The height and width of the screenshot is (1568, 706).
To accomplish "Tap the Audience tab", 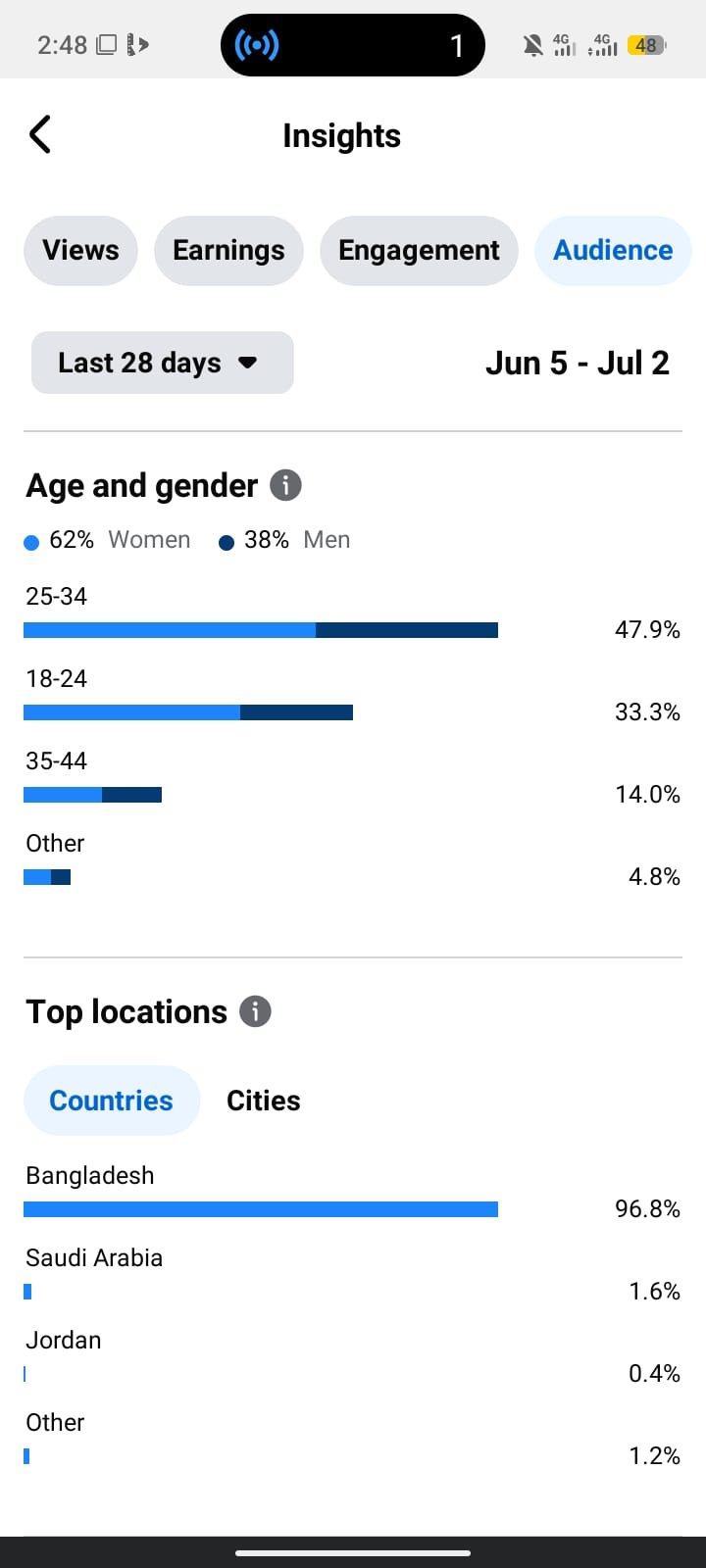I will click(613, 251).
